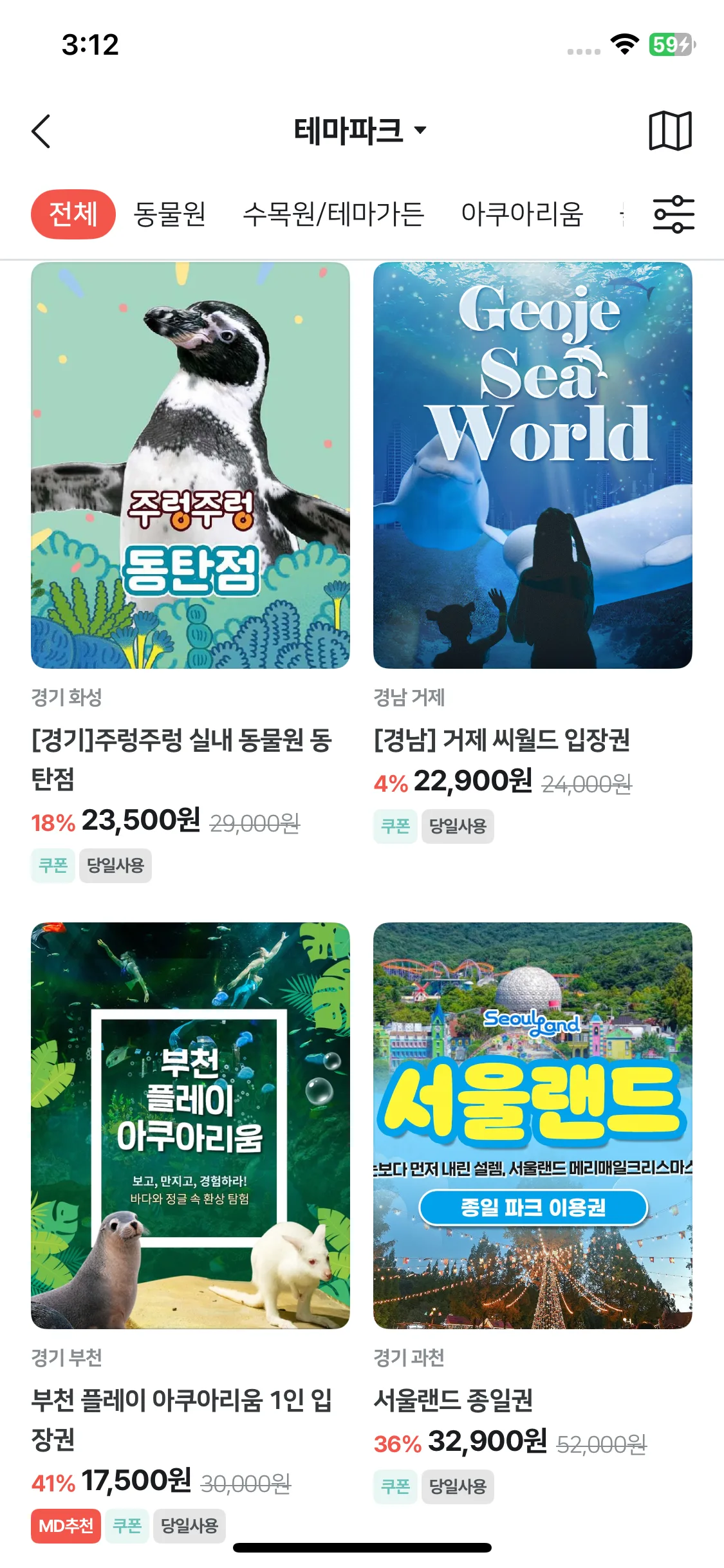
Task: Switch to the 수목원/테마가든 tab
Action: (333, 214)
